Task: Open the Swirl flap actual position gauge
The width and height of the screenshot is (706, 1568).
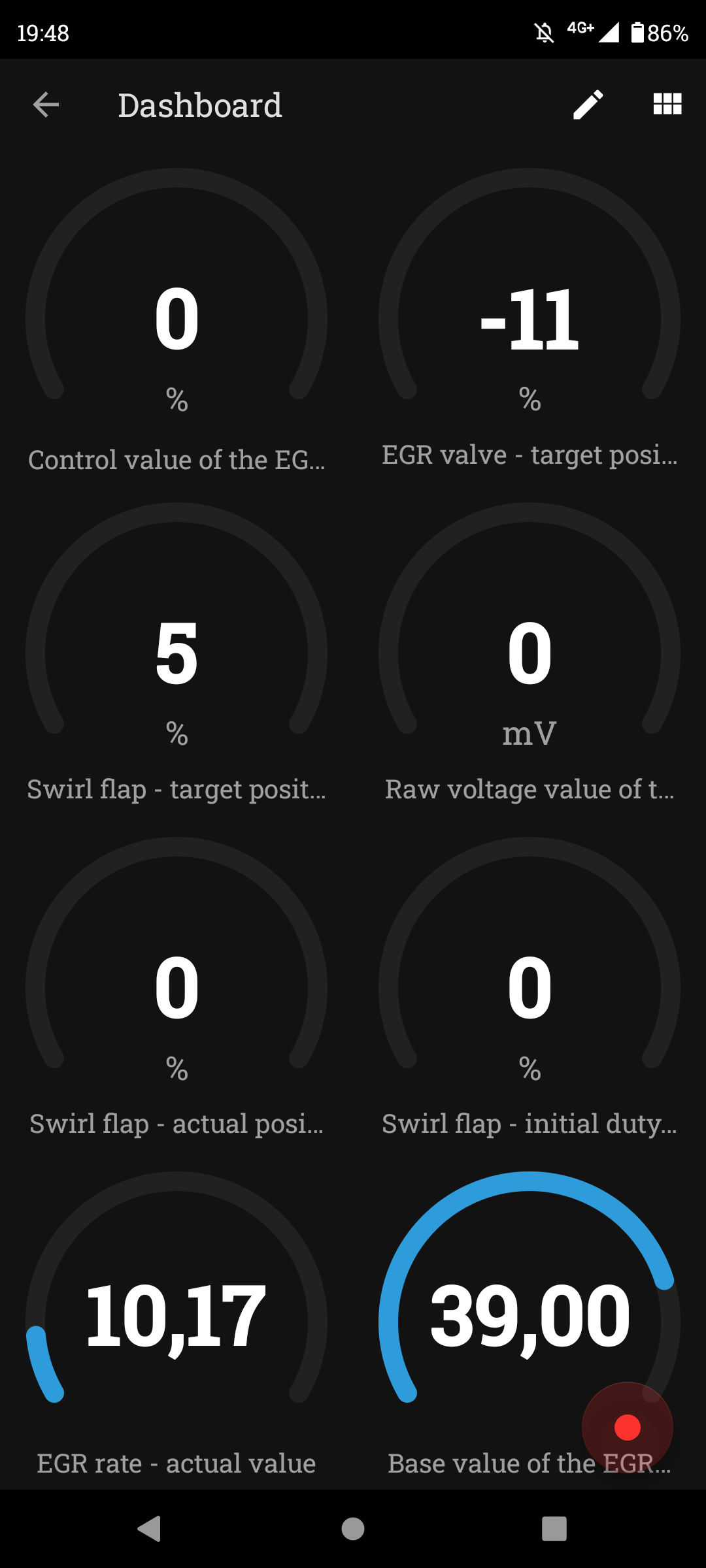Action: tap(176, 989)
